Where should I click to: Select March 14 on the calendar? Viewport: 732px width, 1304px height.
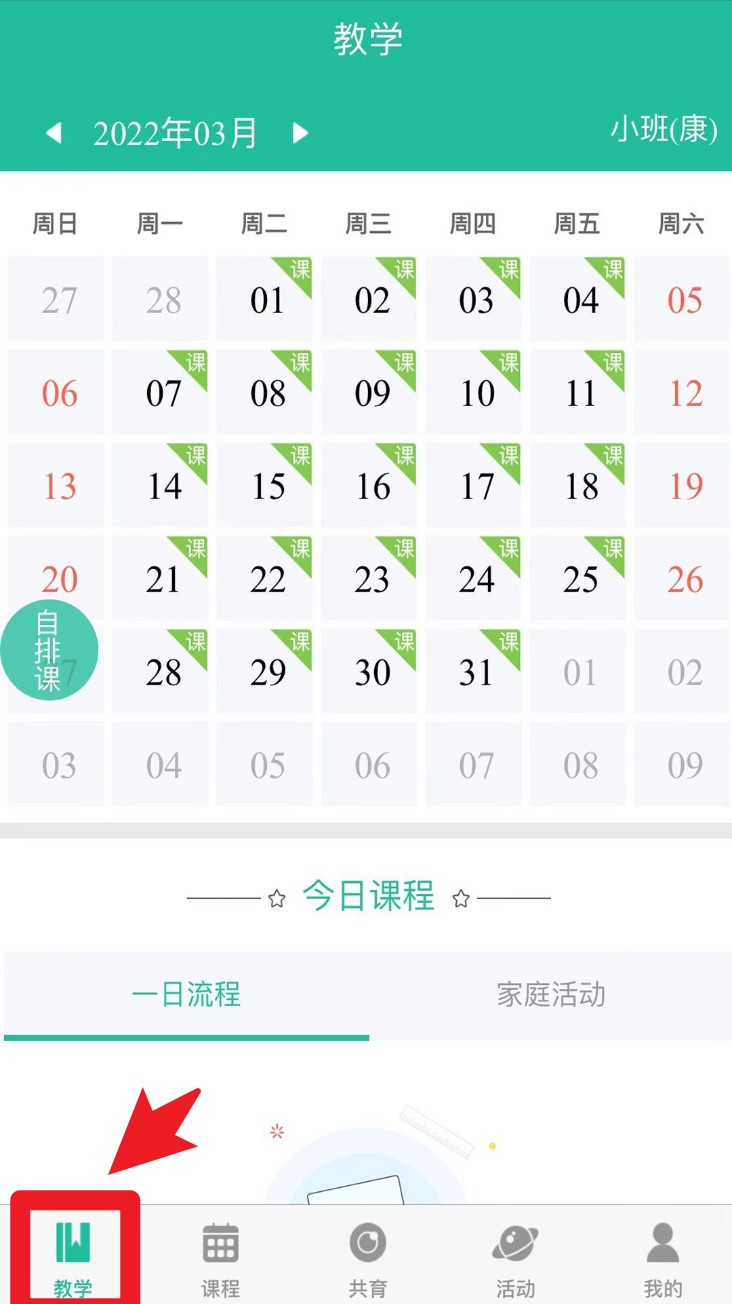click(160, 485)
